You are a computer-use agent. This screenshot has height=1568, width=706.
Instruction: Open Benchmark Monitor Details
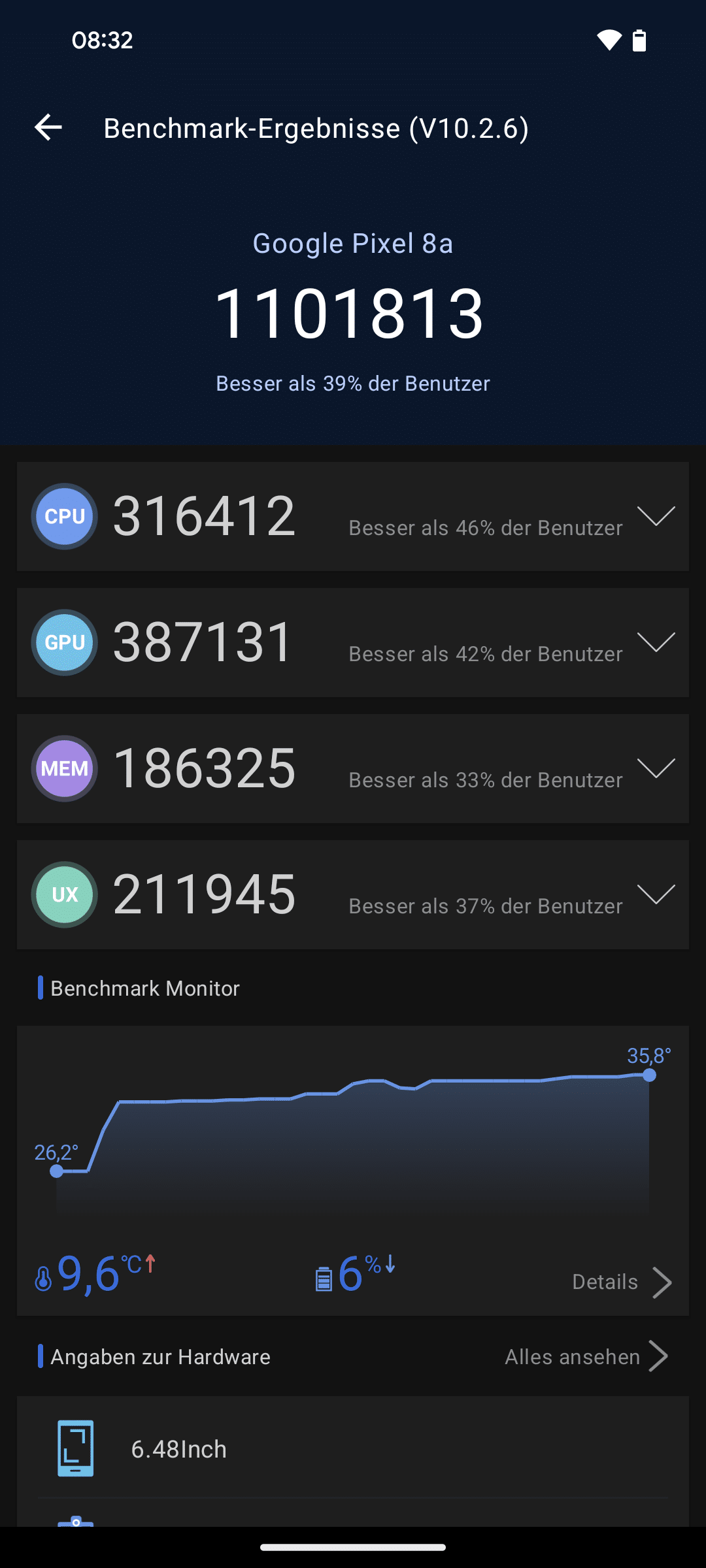(622, 1282)
